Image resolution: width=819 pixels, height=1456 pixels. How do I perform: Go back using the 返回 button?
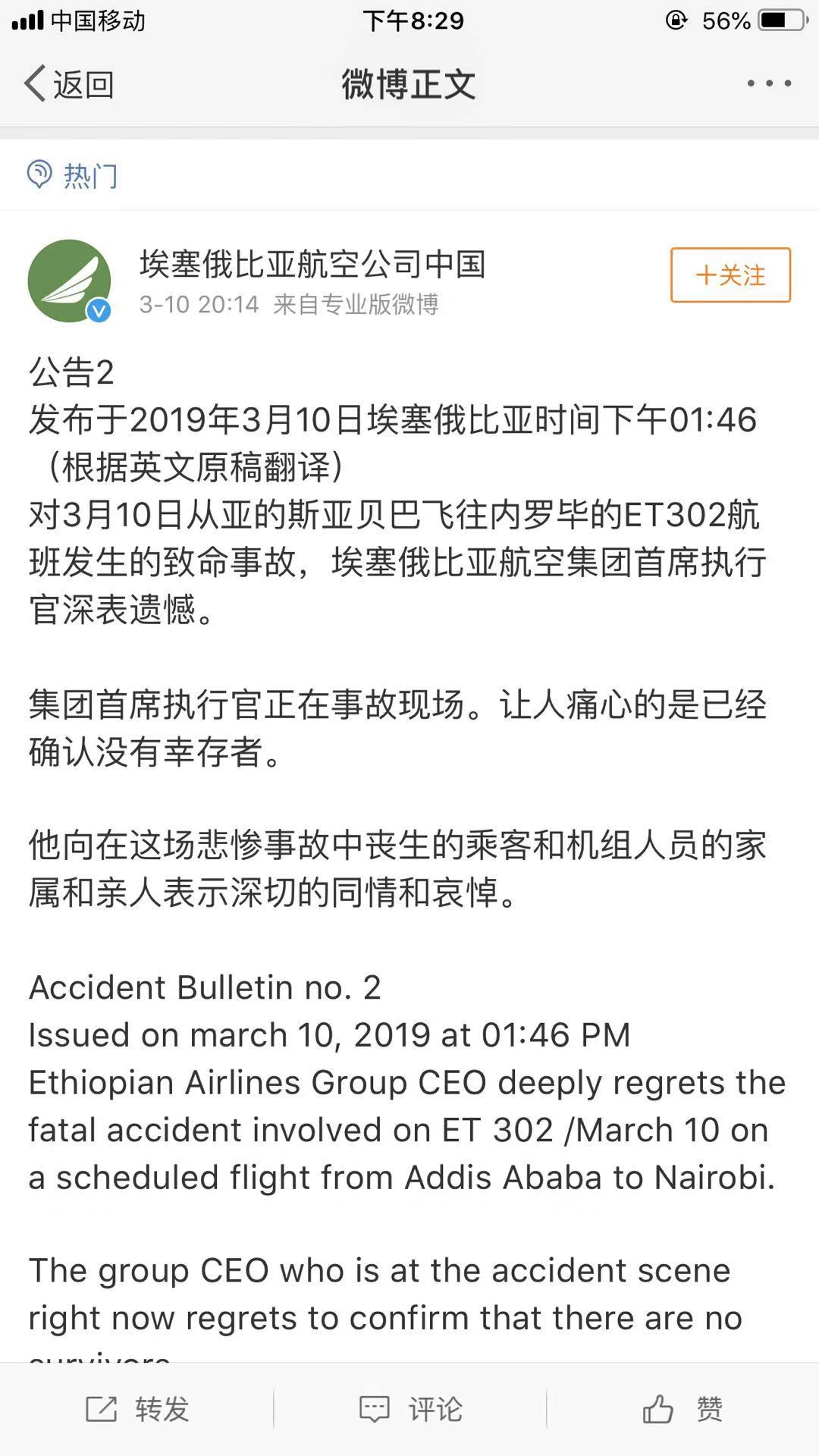click(x=69, y=83)
